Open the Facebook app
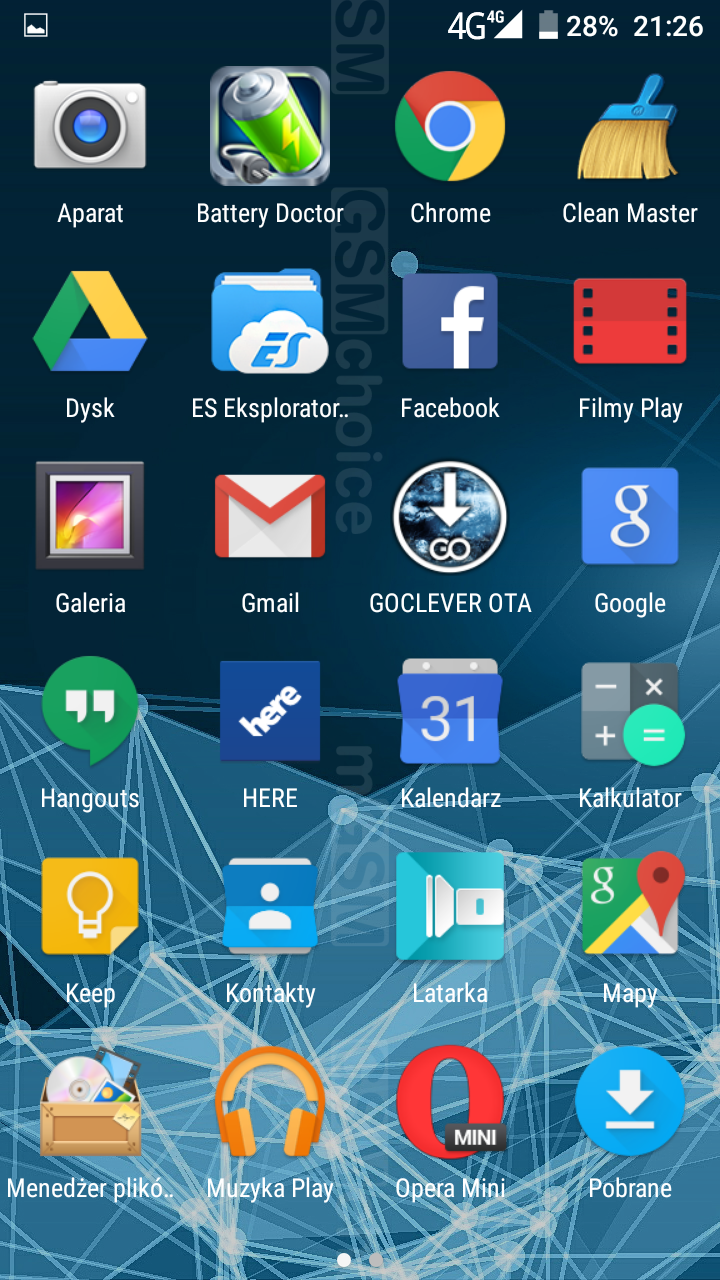 (x=450, y=322)
